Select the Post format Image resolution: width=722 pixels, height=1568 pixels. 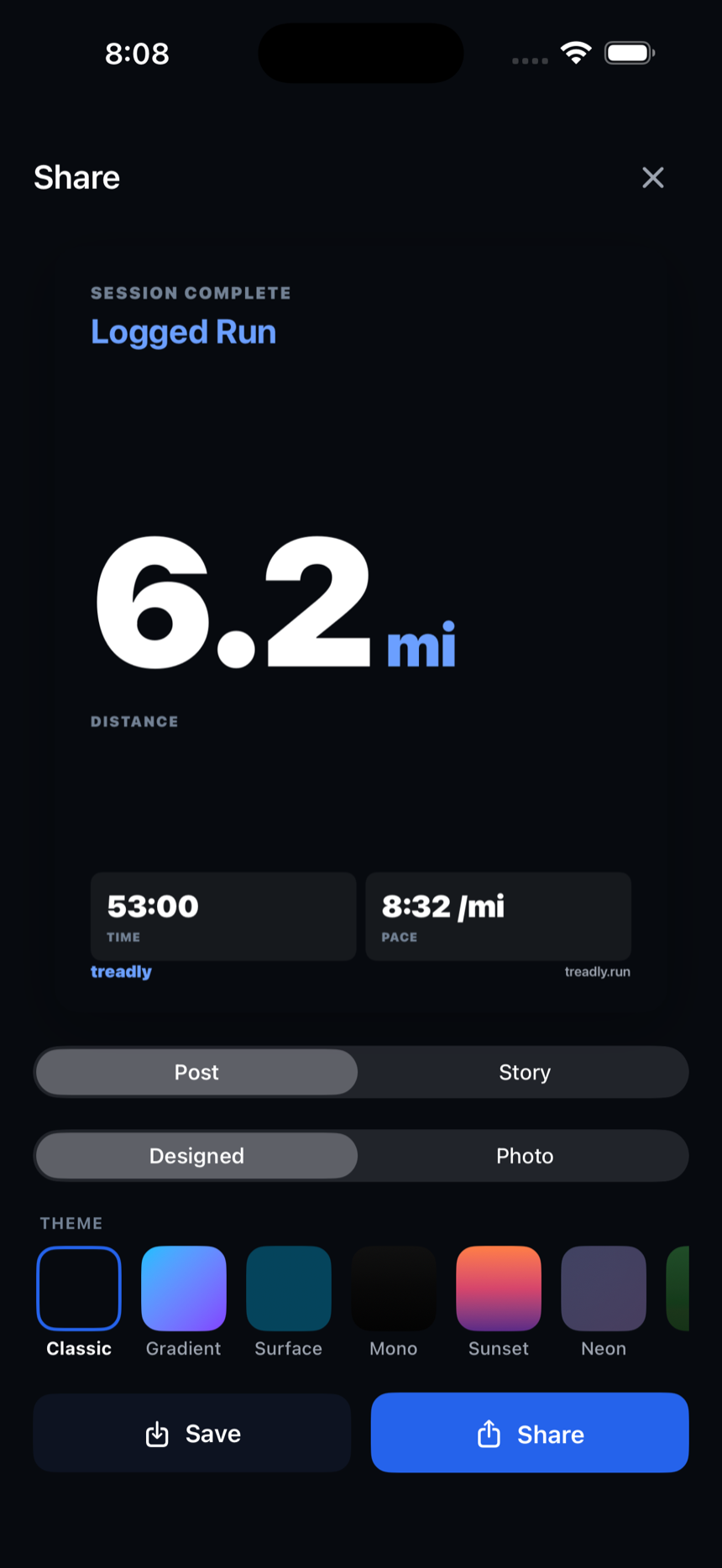196,1072
